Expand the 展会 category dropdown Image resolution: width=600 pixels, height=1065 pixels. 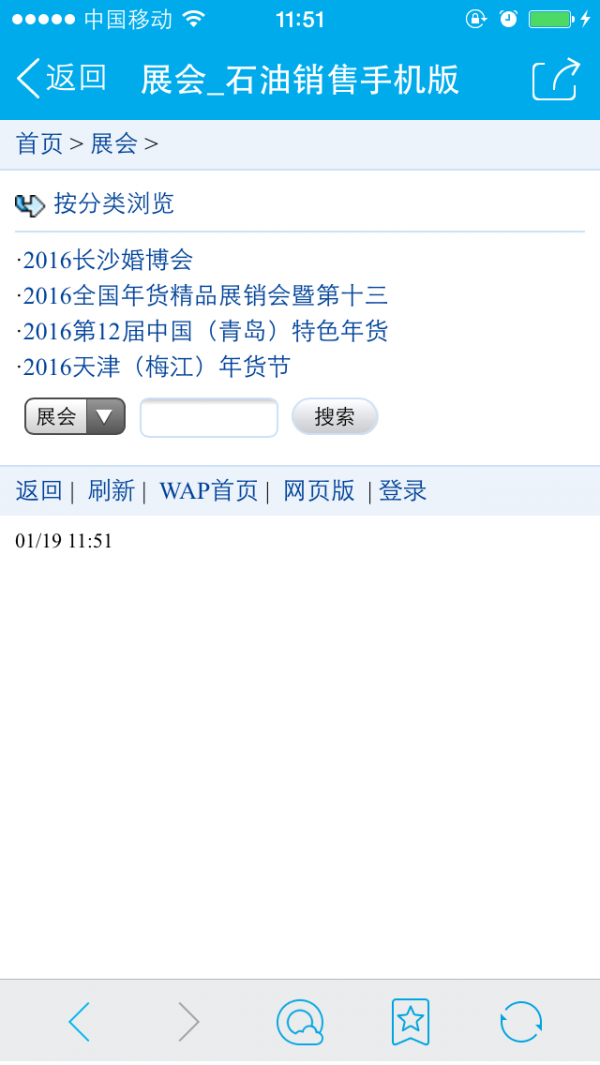[75, 417]
